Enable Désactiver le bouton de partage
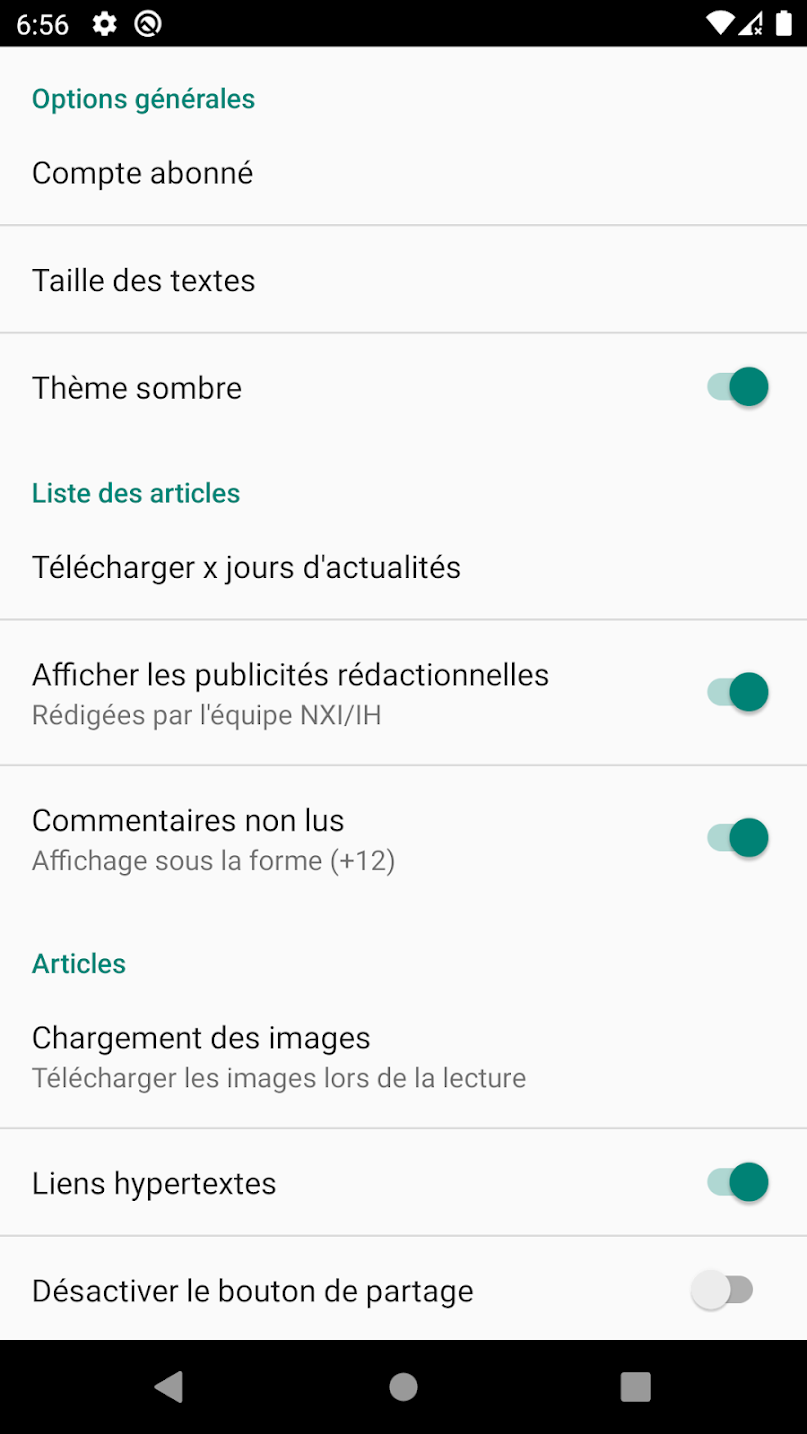The width and height of the screenshot is (807, 1434). tap(722, 1290)
